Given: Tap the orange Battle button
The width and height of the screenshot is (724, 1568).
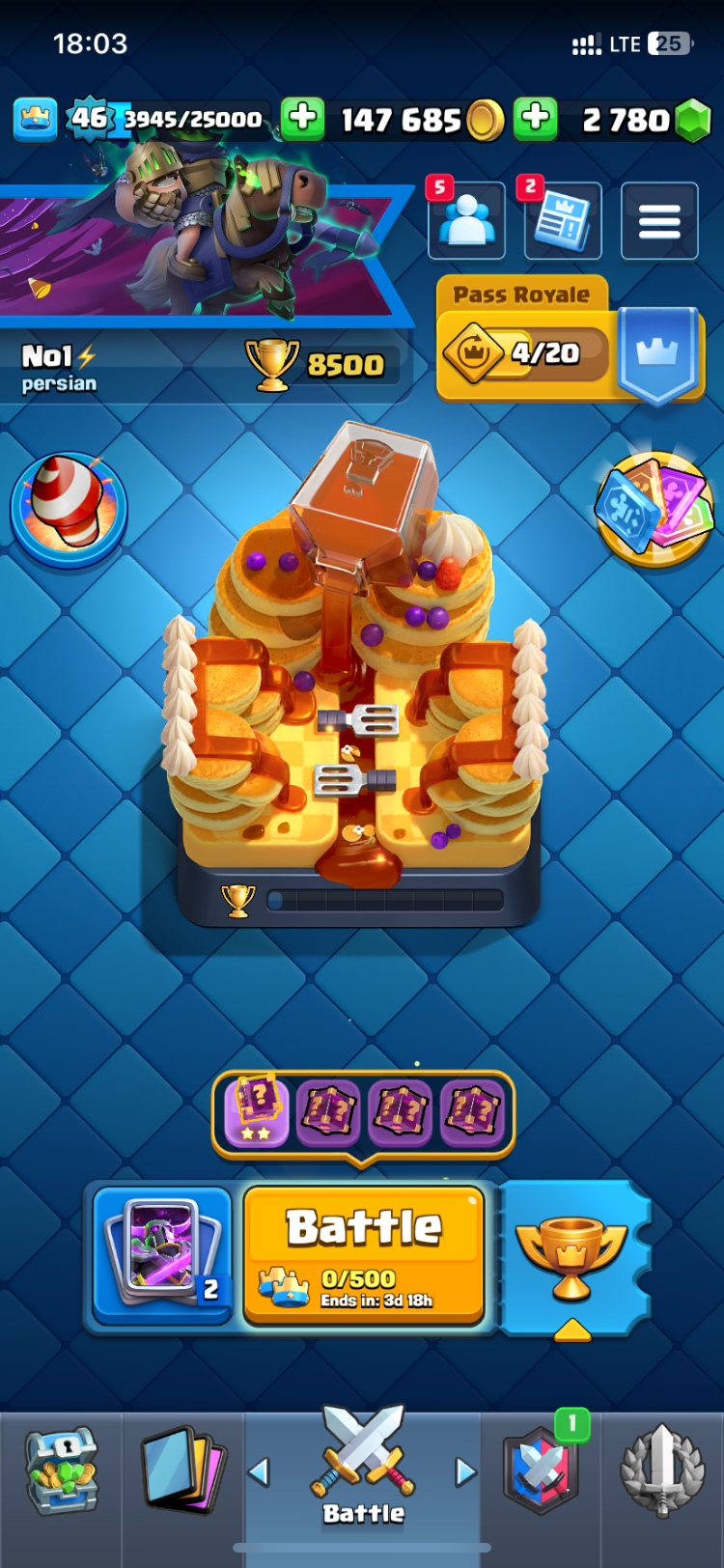Looking at the screenshot, I should (363, 1254).
